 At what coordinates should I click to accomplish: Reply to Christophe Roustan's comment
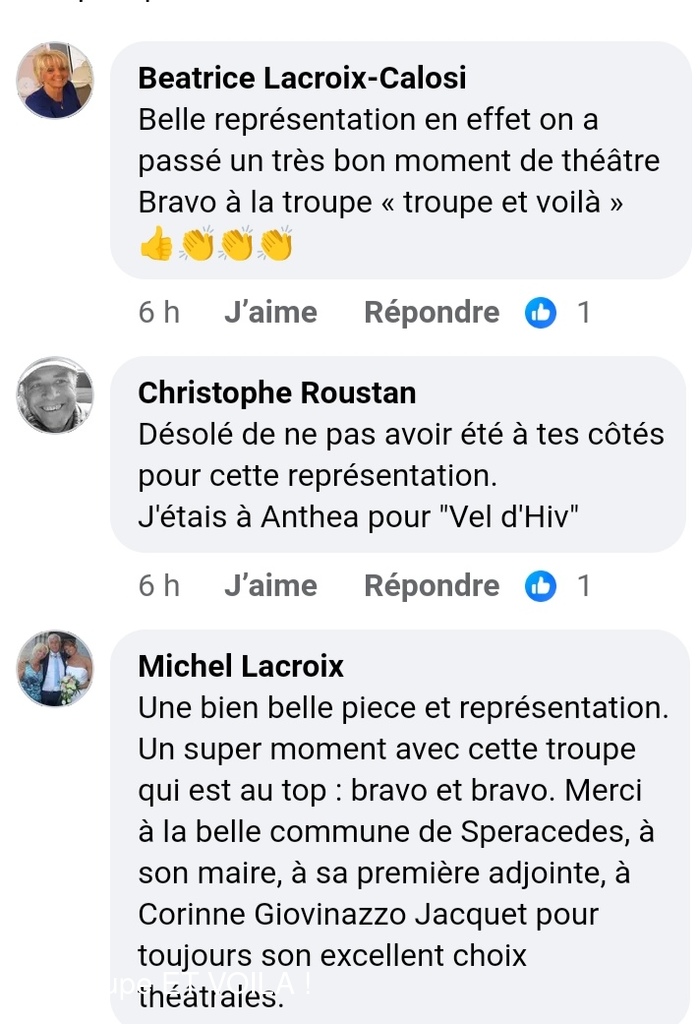click(x=431, y=585)
